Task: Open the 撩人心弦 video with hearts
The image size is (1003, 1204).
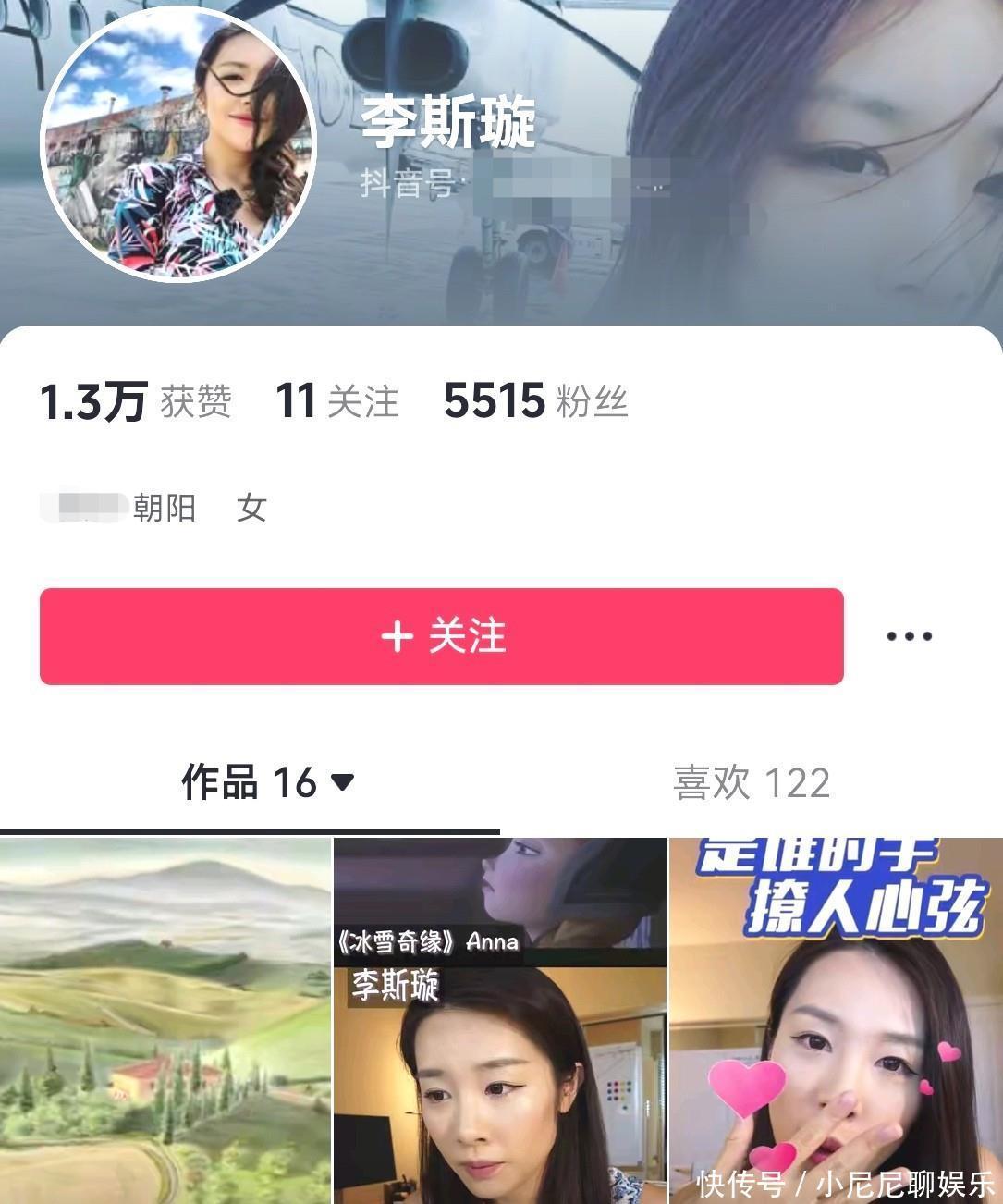Action: coord(836,1019)
